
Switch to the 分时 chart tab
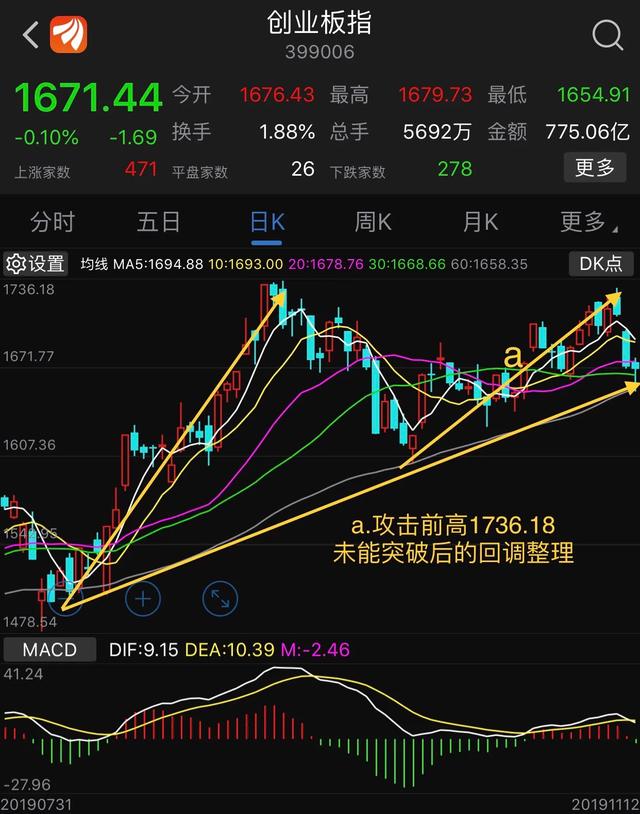(52, 222)
